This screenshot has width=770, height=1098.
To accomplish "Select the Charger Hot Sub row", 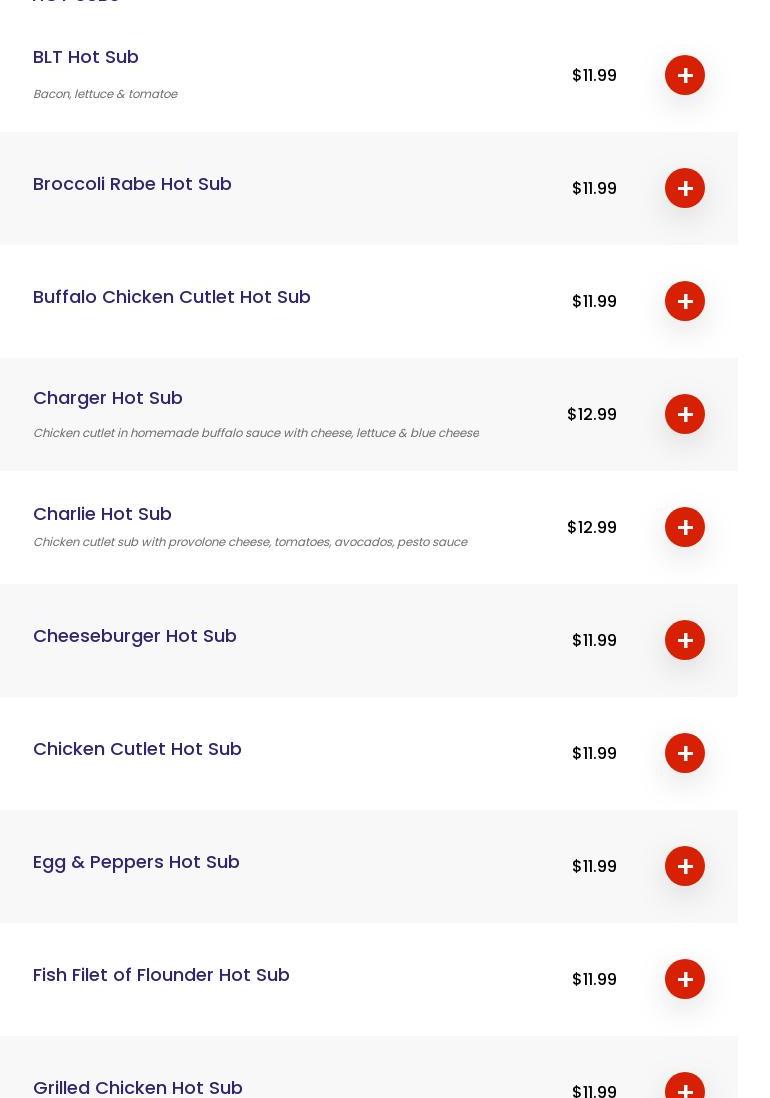I will point(108,398).
